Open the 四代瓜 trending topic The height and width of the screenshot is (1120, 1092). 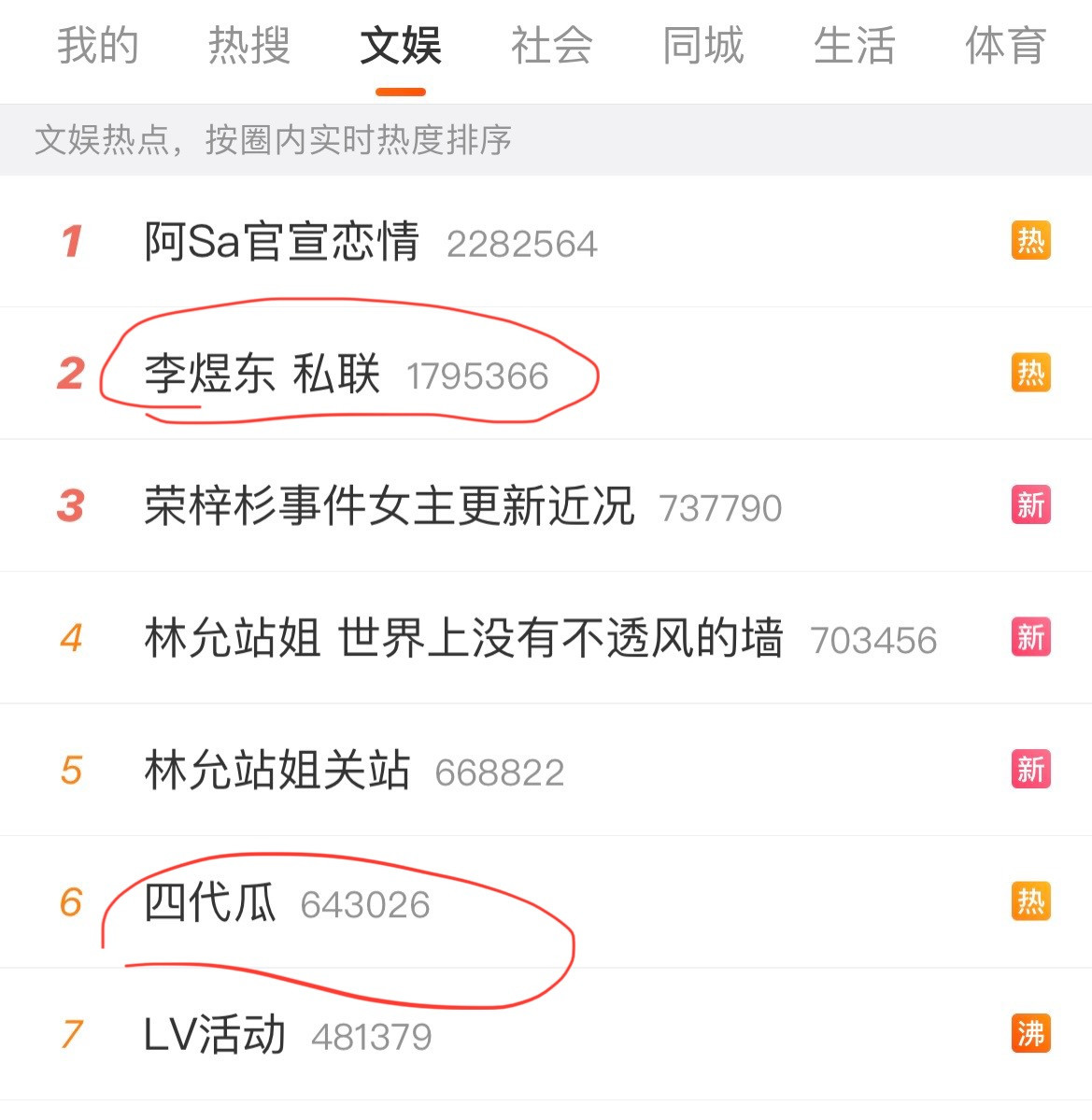tap(210, 903)
